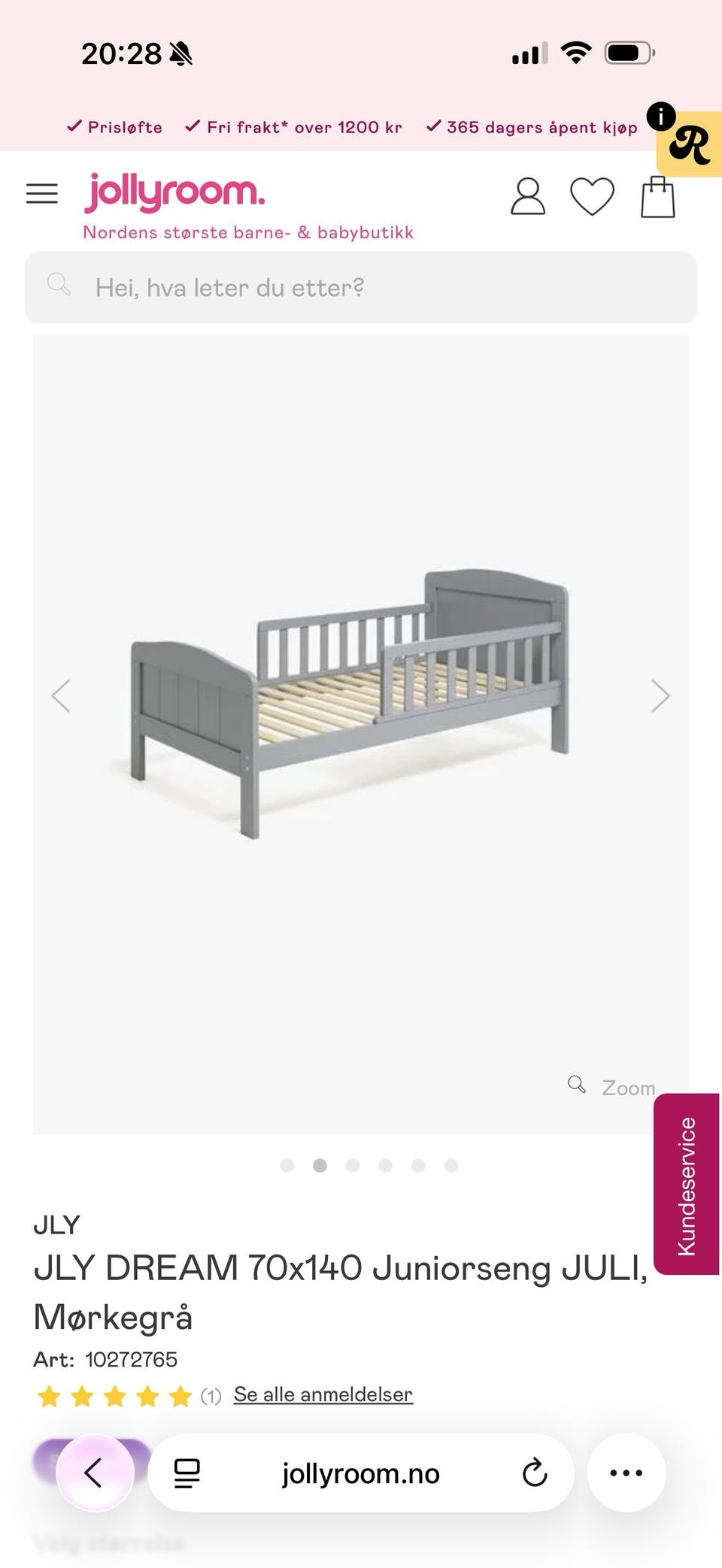722x1568 pixels.
Task: Open the wishlist heart
Action: [x=592, y=197]
